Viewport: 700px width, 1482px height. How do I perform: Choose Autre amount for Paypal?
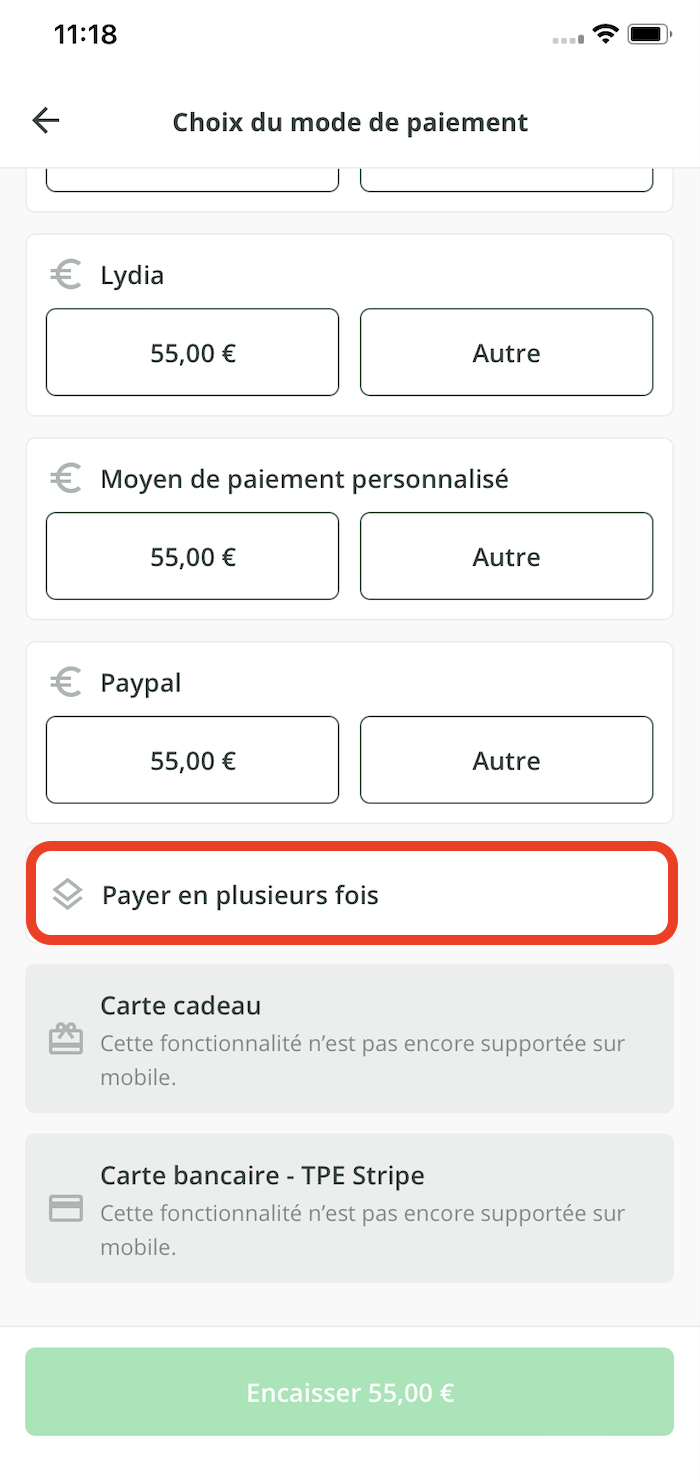pos(506,760)
